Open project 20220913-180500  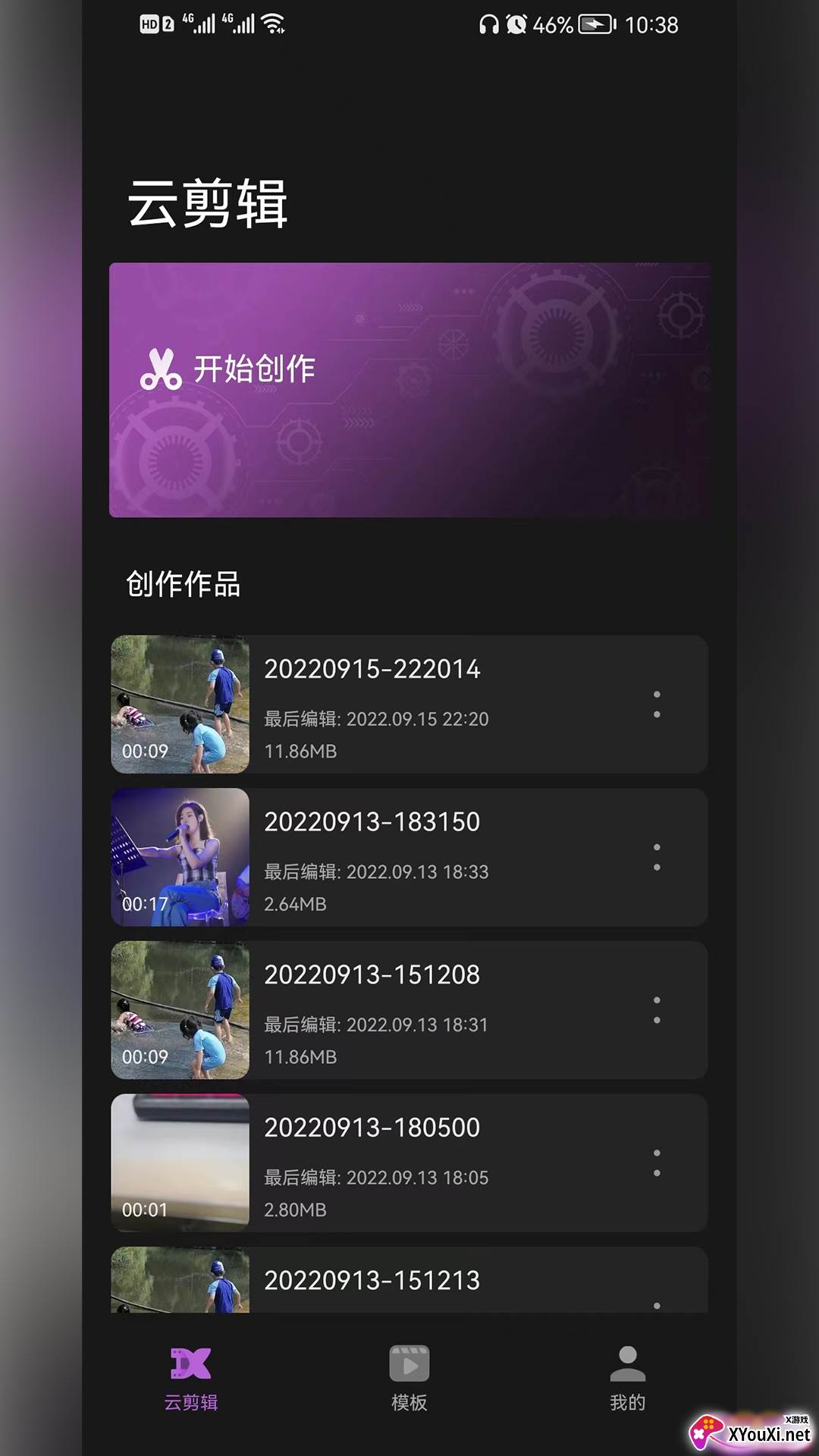click(409, 1163)
